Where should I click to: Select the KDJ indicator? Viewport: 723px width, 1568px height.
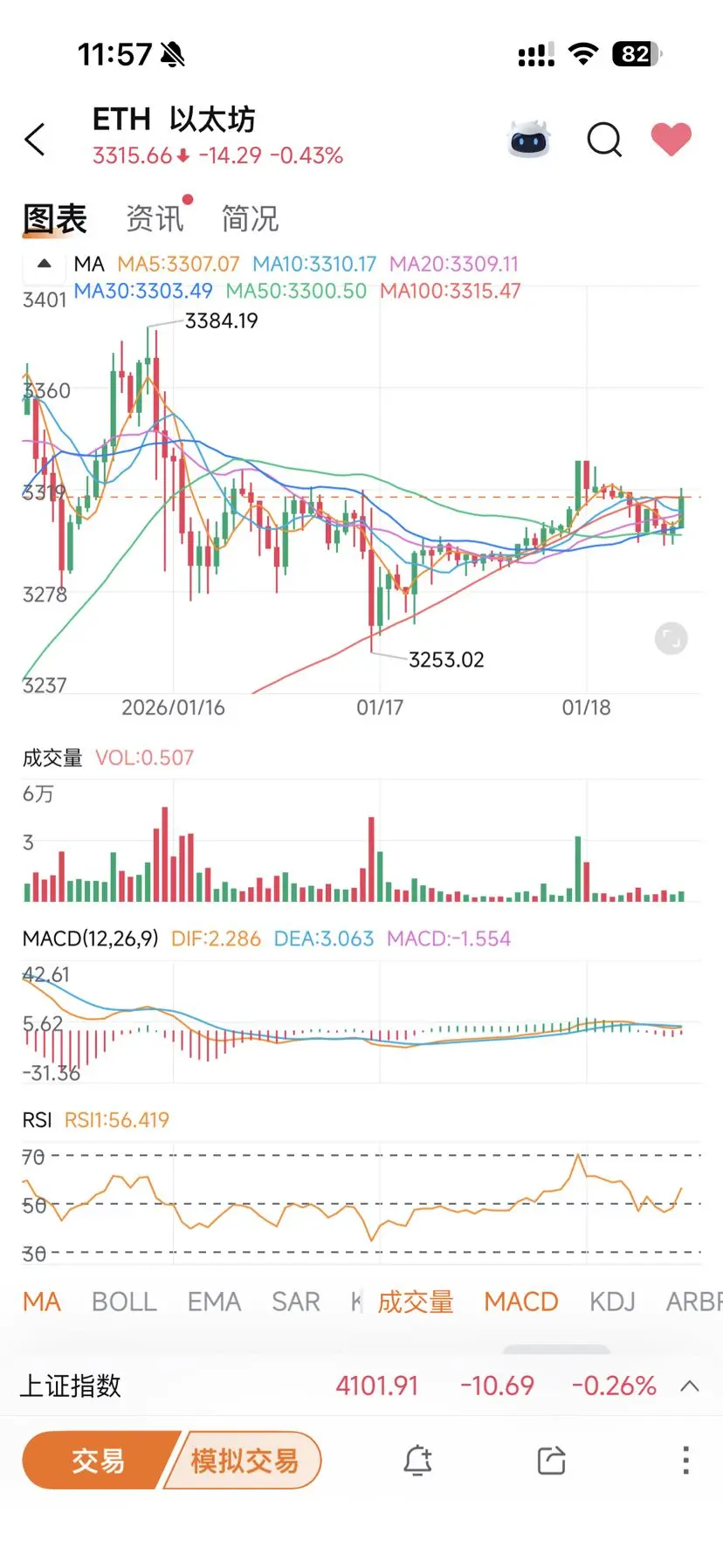tap(612, 1301)
